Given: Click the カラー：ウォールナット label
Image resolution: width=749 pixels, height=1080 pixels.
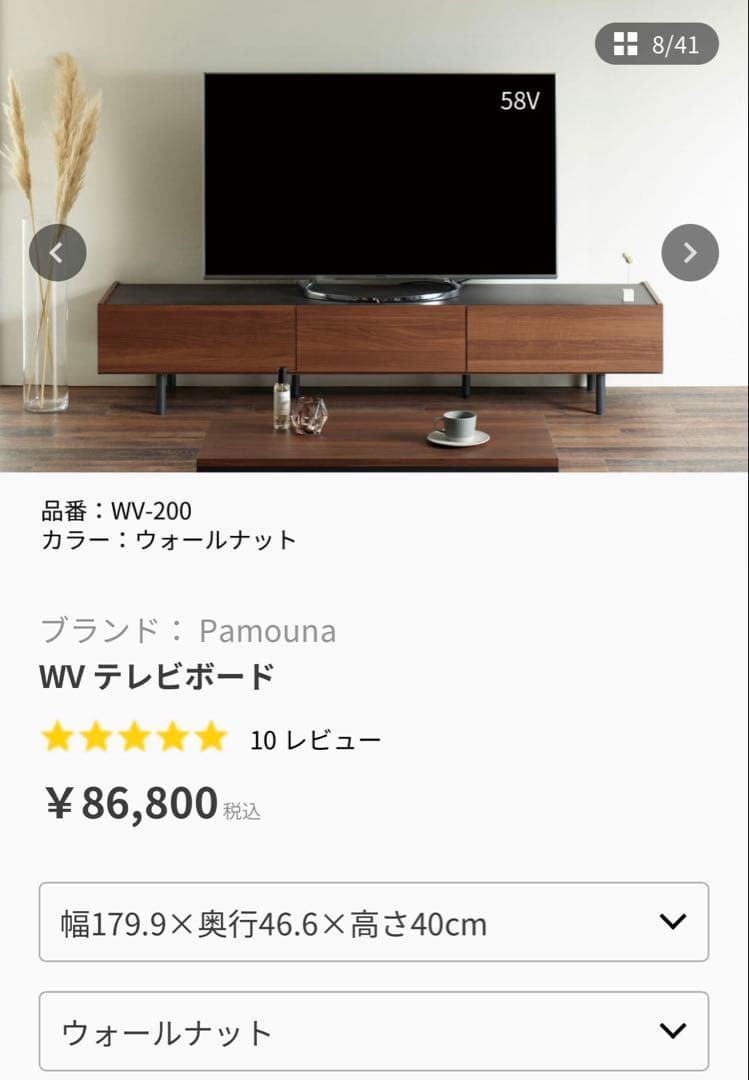Looking at the screenshot, I should point(168,538).
